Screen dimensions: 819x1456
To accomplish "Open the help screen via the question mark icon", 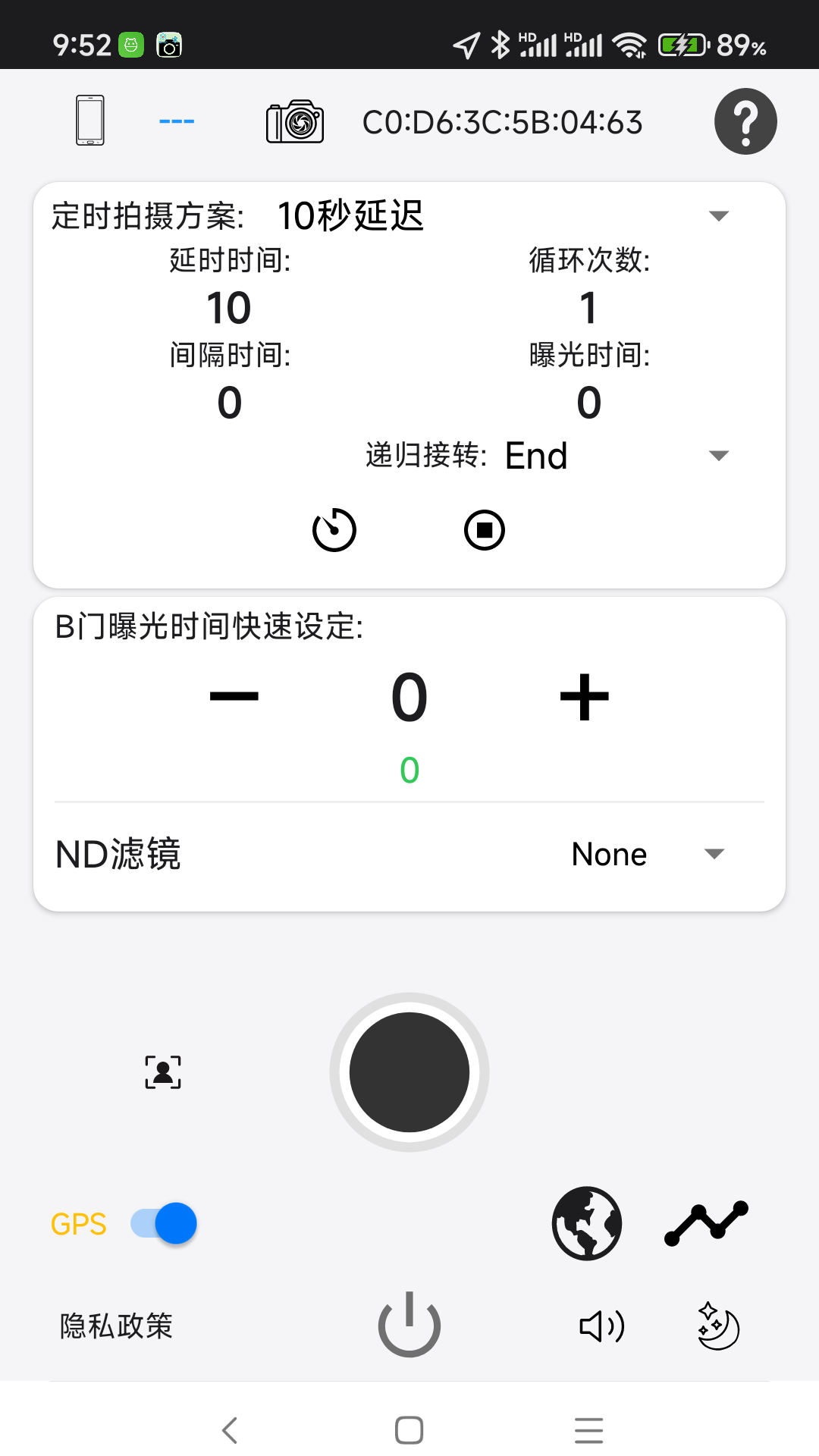I will (745, 121).
